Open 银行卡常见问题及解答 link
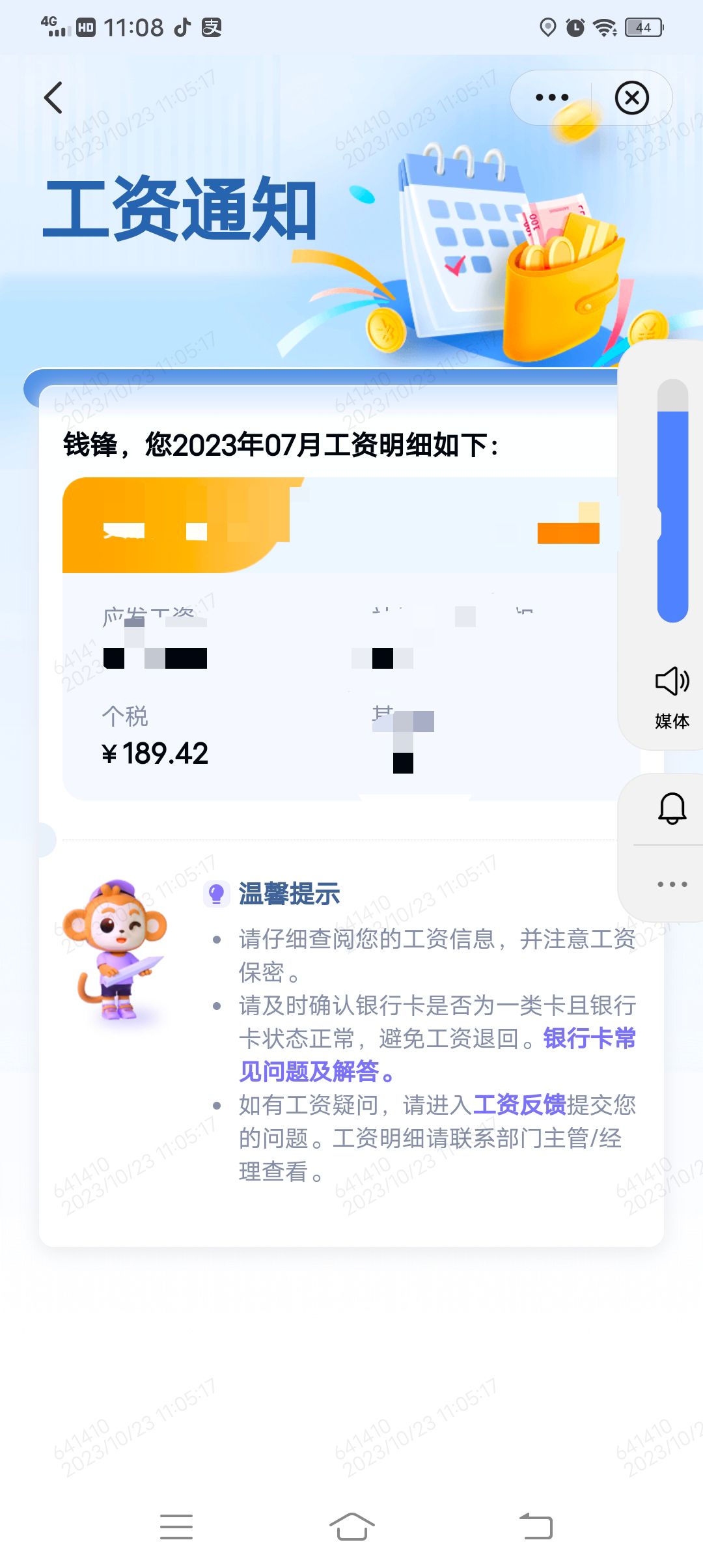 tap(437, 1055)
